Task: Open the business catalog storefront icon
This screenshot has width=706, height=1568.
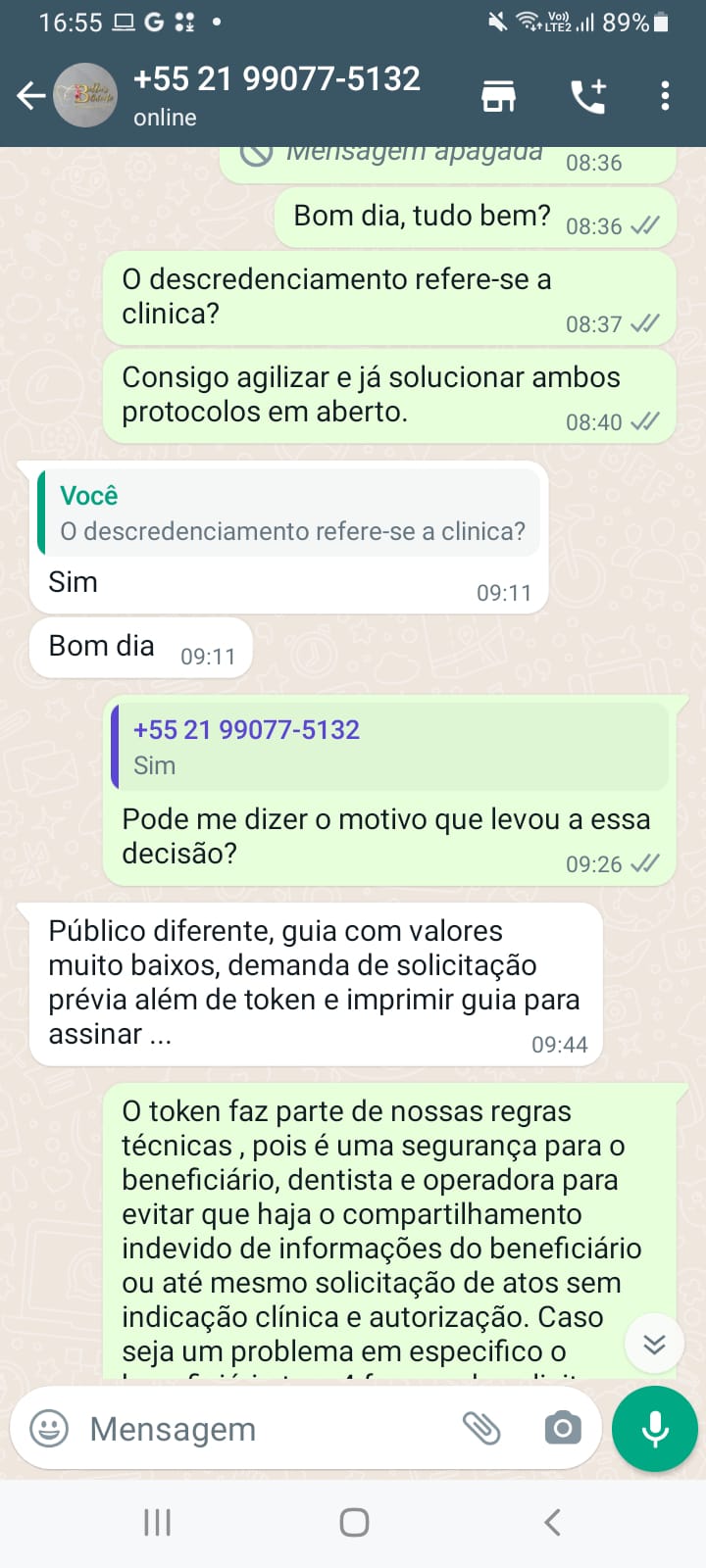Action: tap(498, 96)
